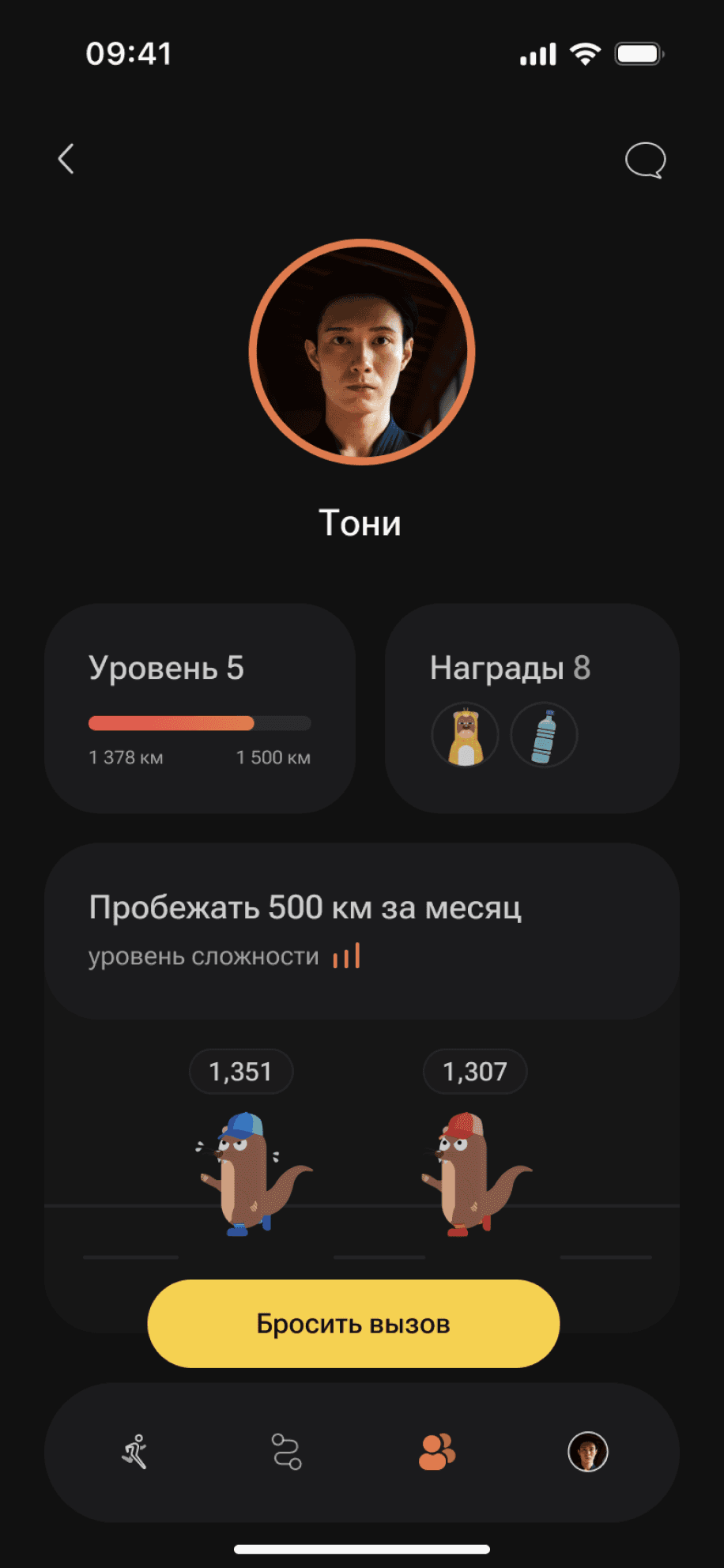Viewport: 724px width, 1568px height.
Task: Open chat with Тони via speech bubble
Action: 645,160
